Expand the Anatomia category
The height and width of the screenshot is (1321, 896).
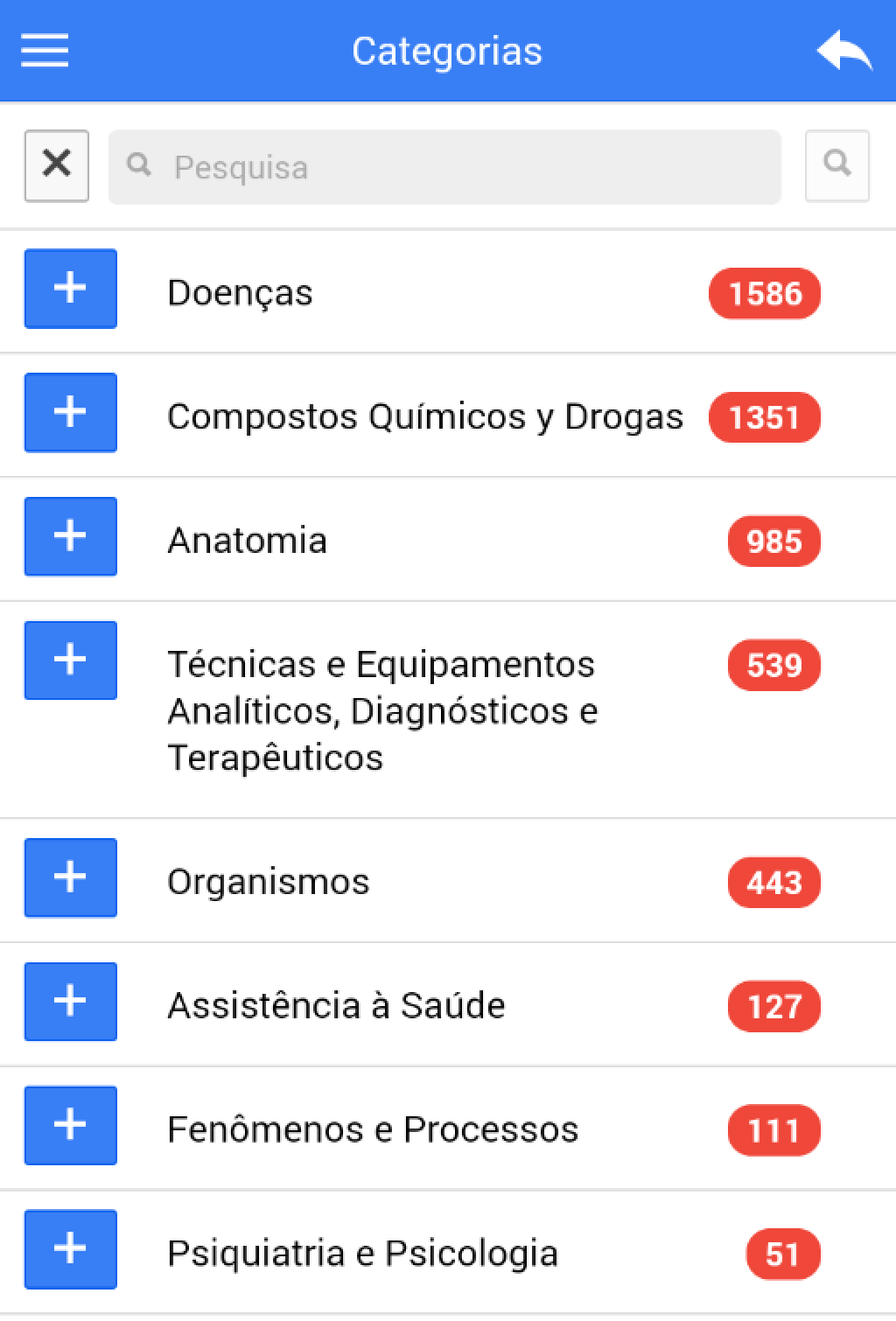(71, 537)
